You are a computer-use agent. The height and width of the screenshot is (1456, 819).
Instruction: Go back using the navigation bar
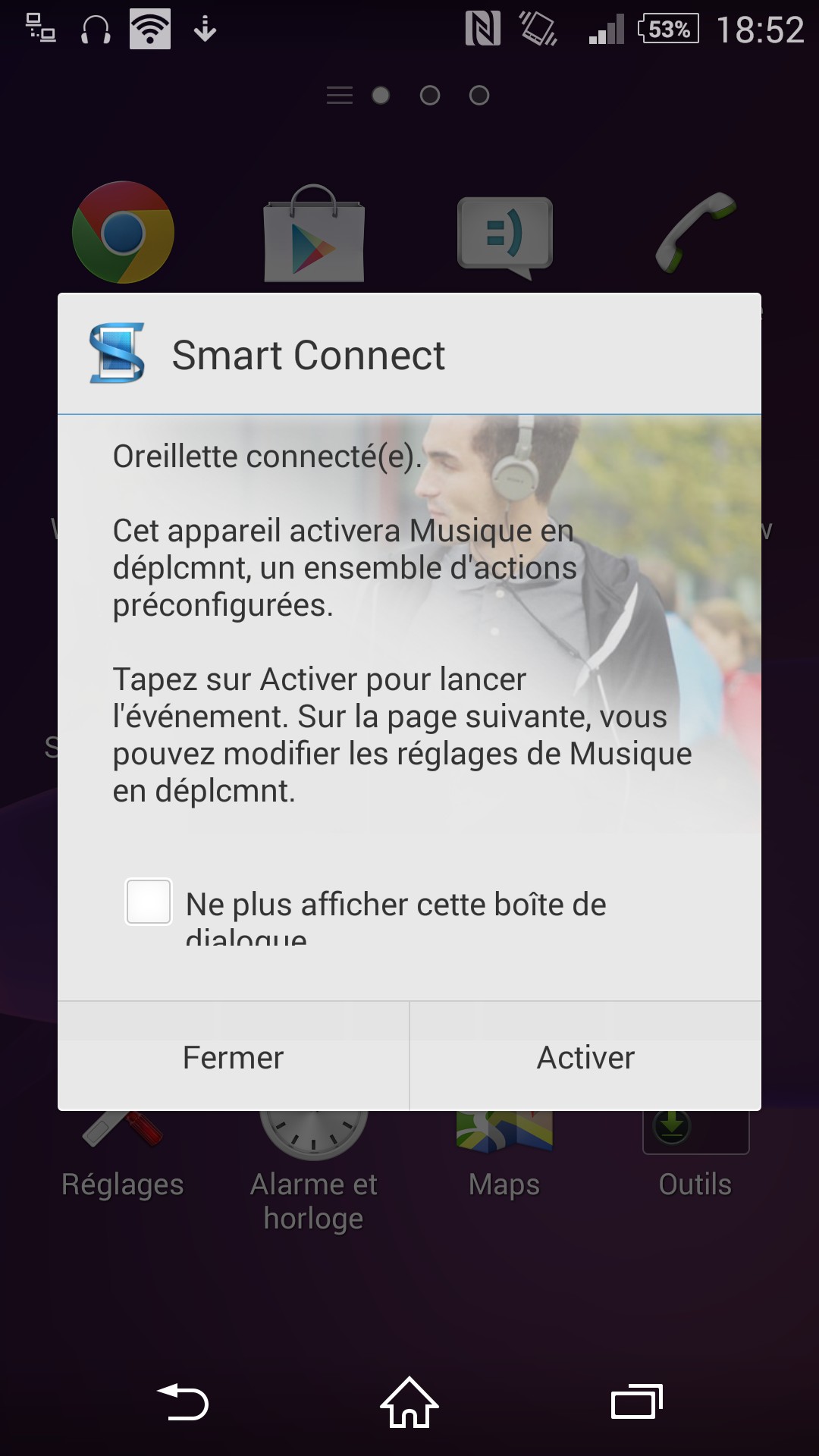[x=182, y=1401]
